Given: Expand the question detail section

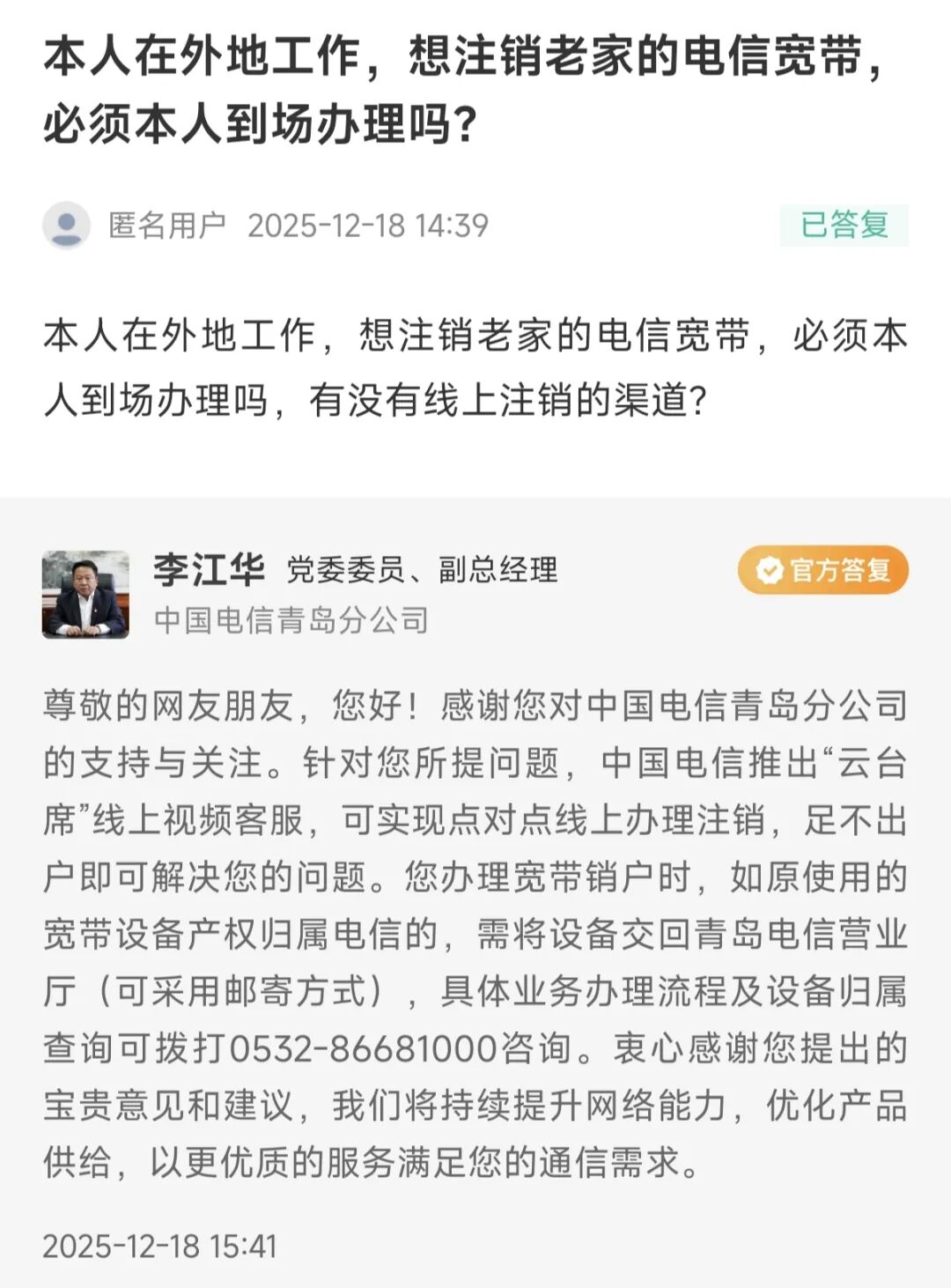Looking at the screenshot, I should (x=475, y=368).
